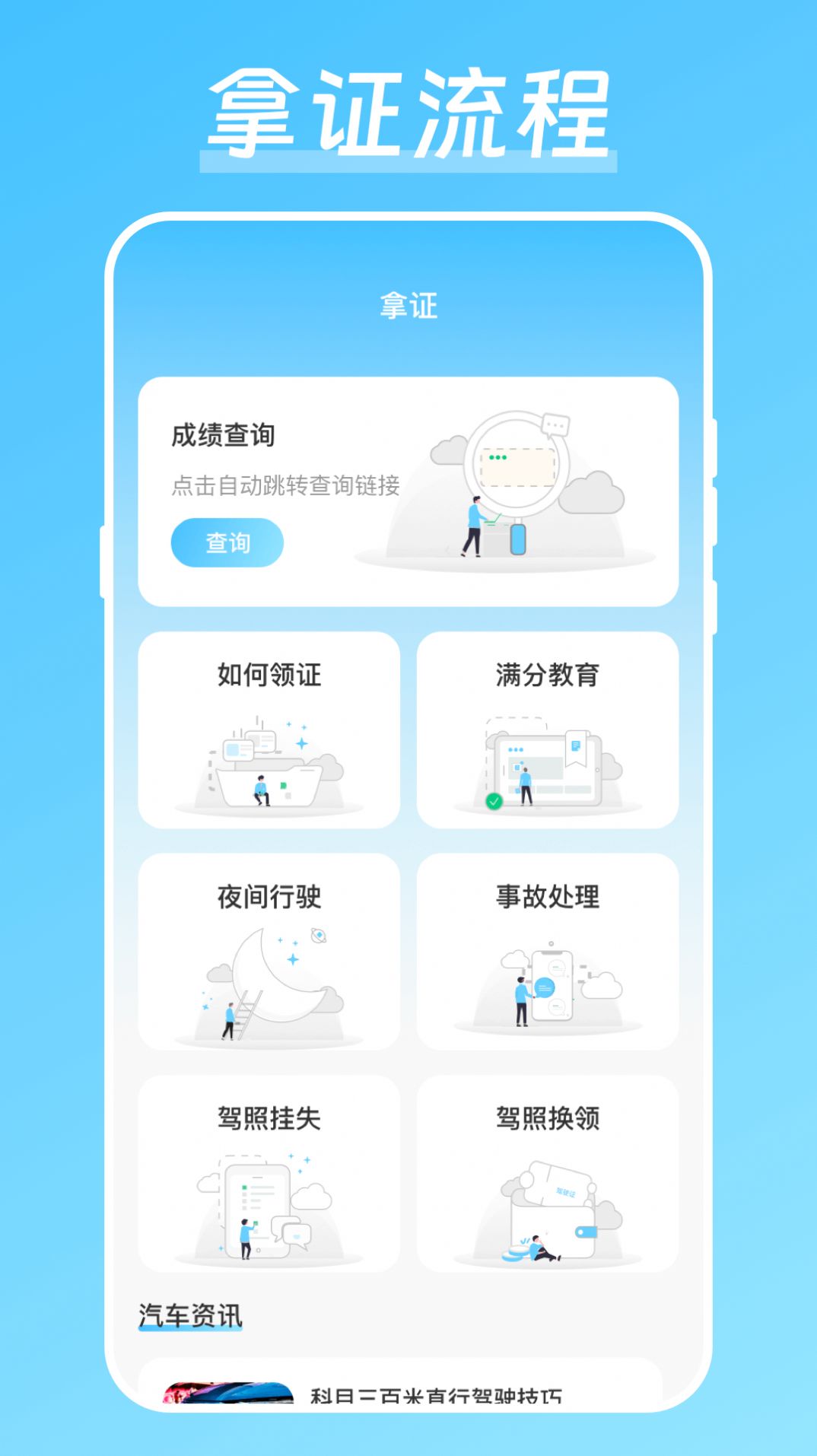The image size is (817, 1456).
Task: Open 满分教育 tablet illustration
Action: tap(548, 765)
